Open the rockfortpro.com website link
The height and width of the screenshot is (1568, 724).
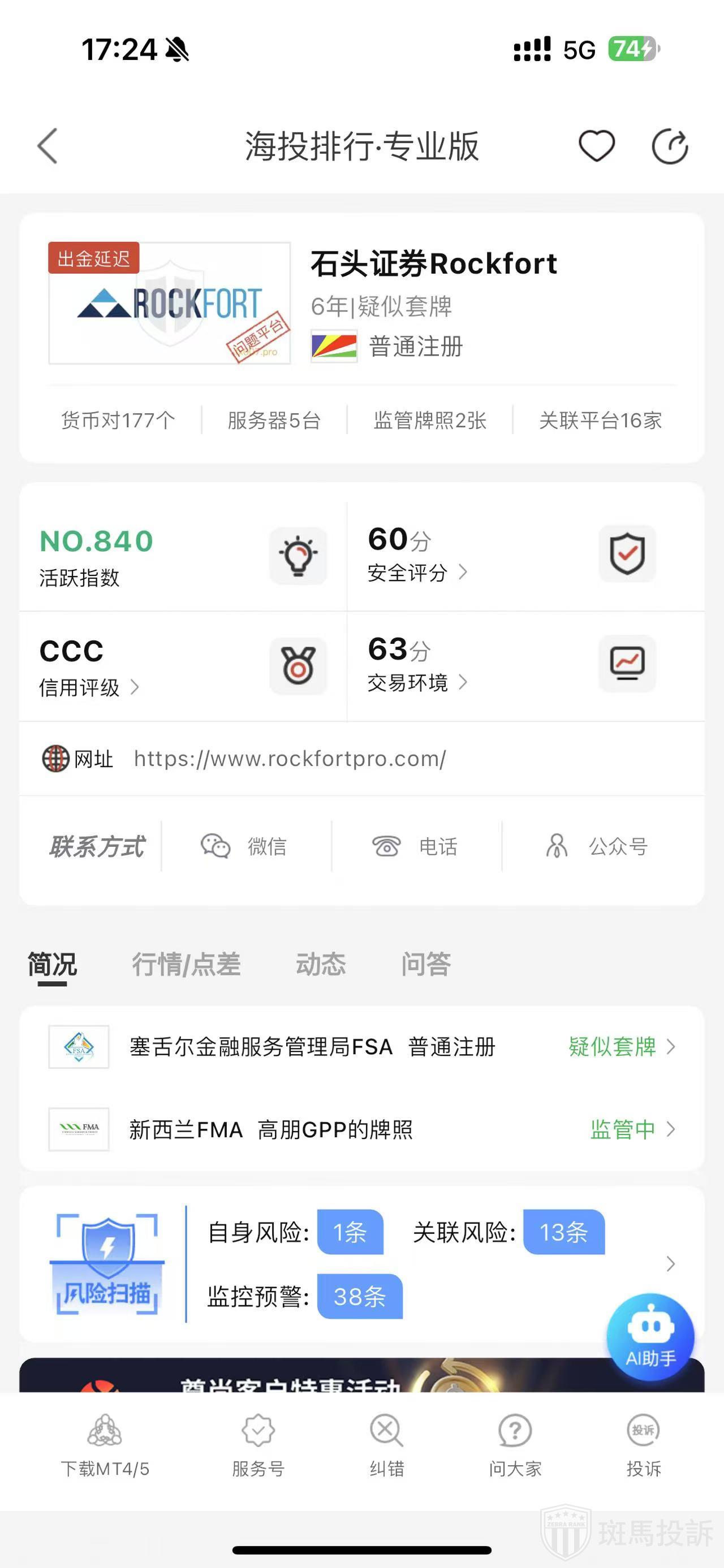coord(290,759)
